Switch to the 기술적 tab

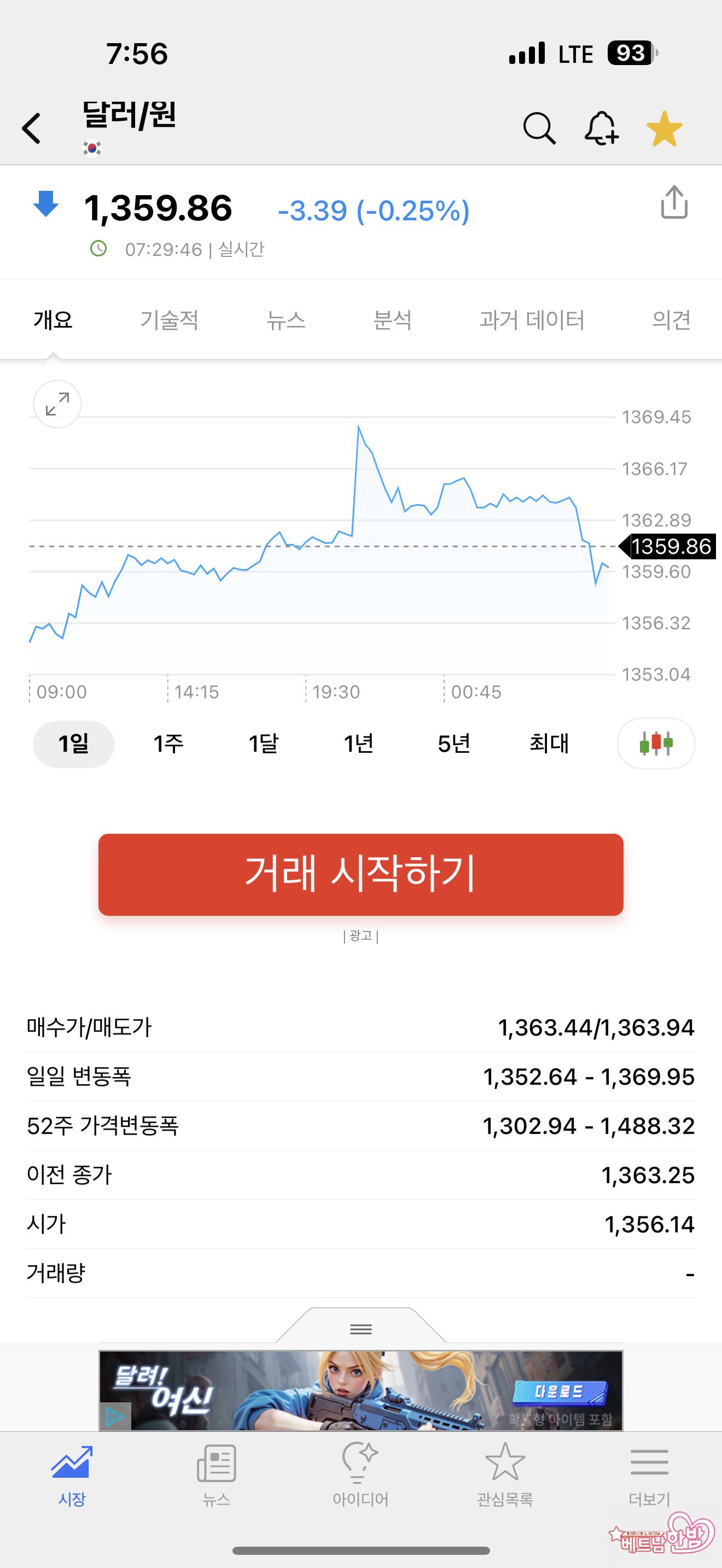(x=169, y=320)
